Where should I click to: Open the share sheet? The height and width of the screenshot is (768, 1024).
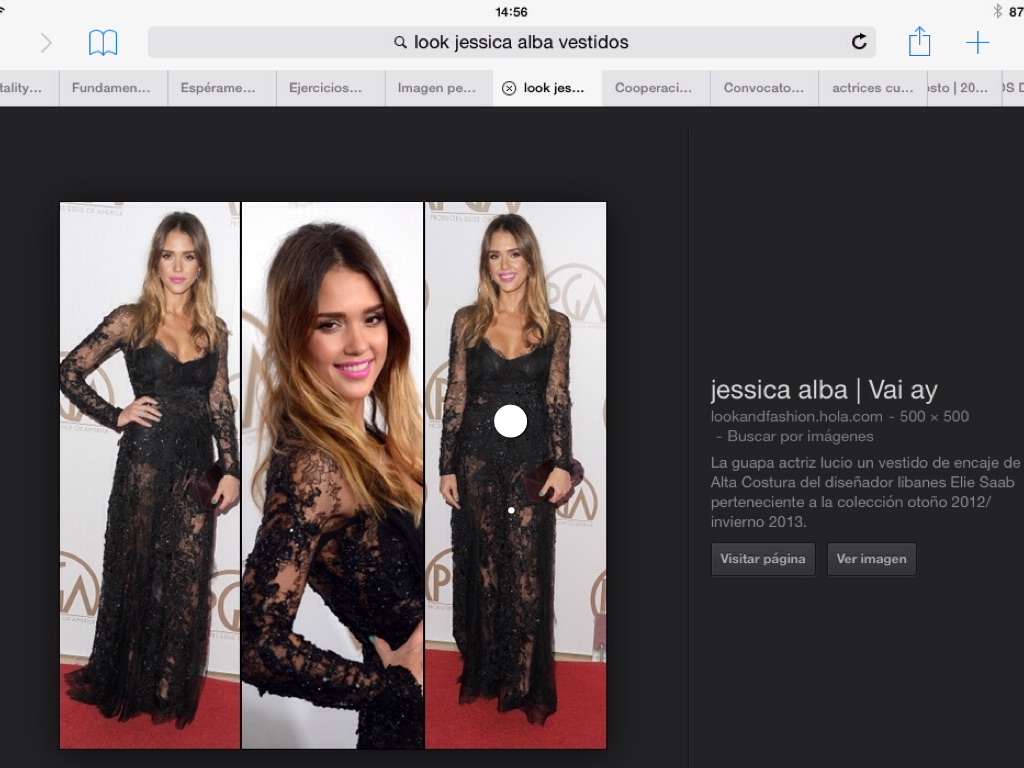coord(919,42)
